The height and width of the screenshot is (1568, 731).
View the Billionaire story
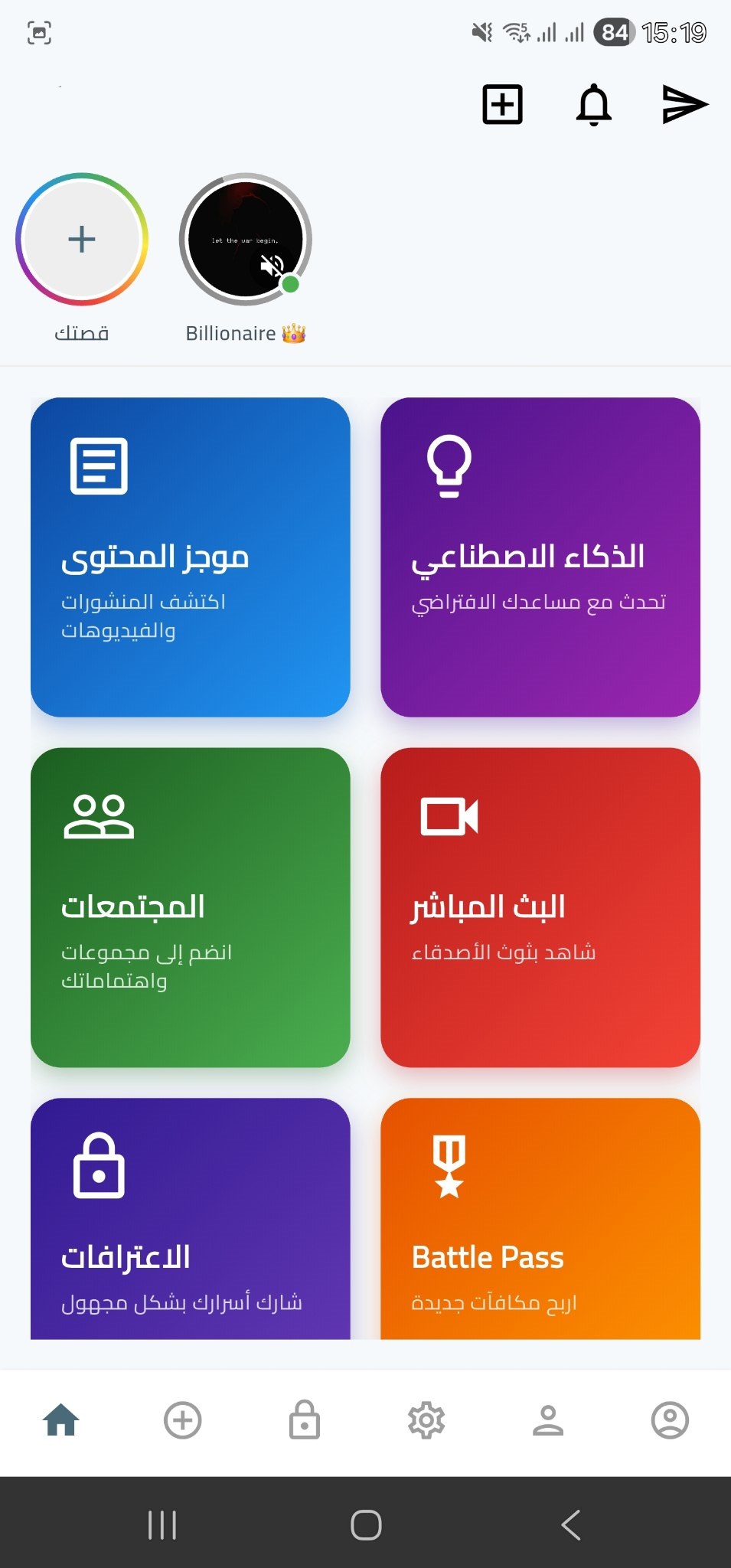245,240
